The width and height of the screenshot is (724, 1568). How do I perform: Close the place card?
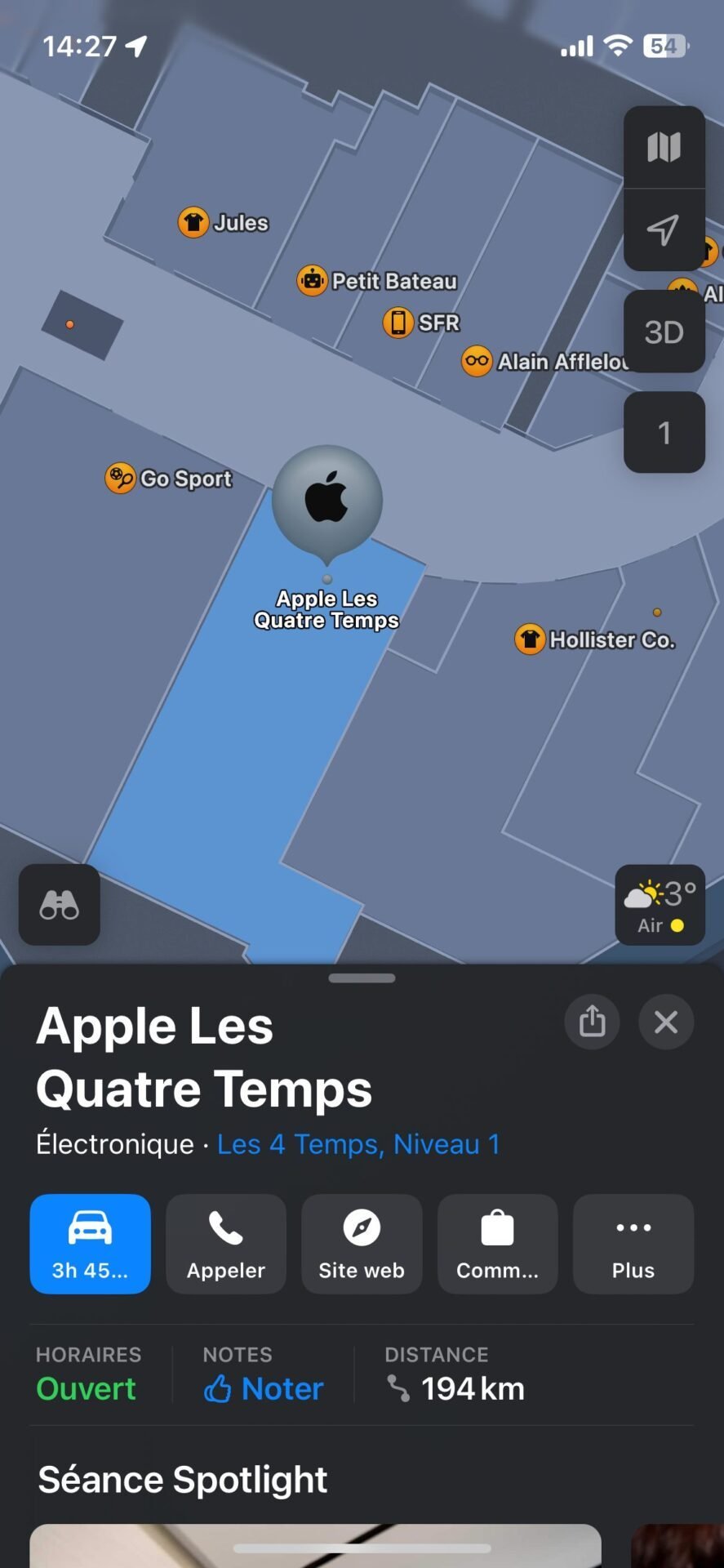666,1022
